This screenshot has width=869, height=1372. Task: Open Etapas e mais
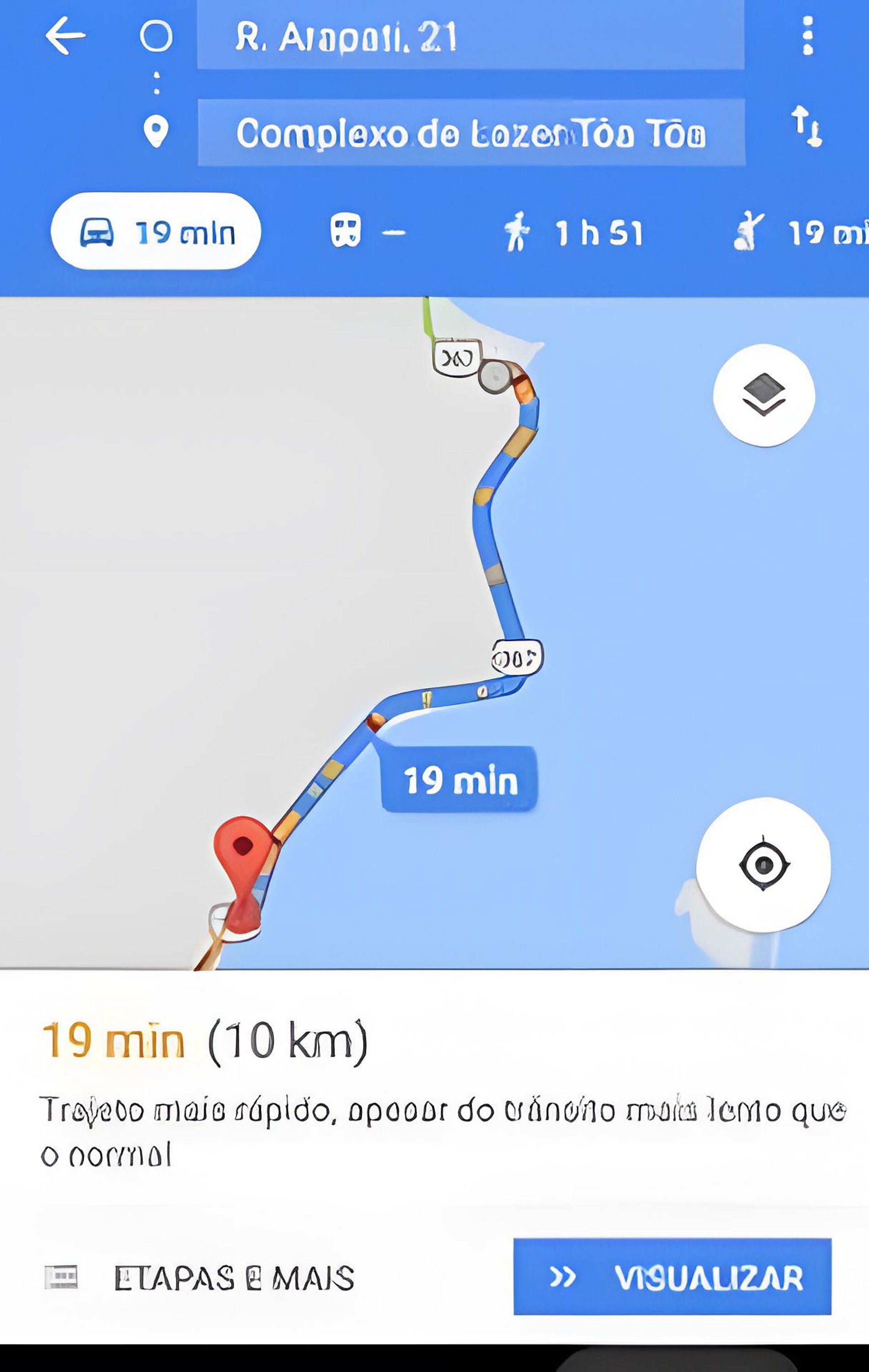tap(199, 1278)
